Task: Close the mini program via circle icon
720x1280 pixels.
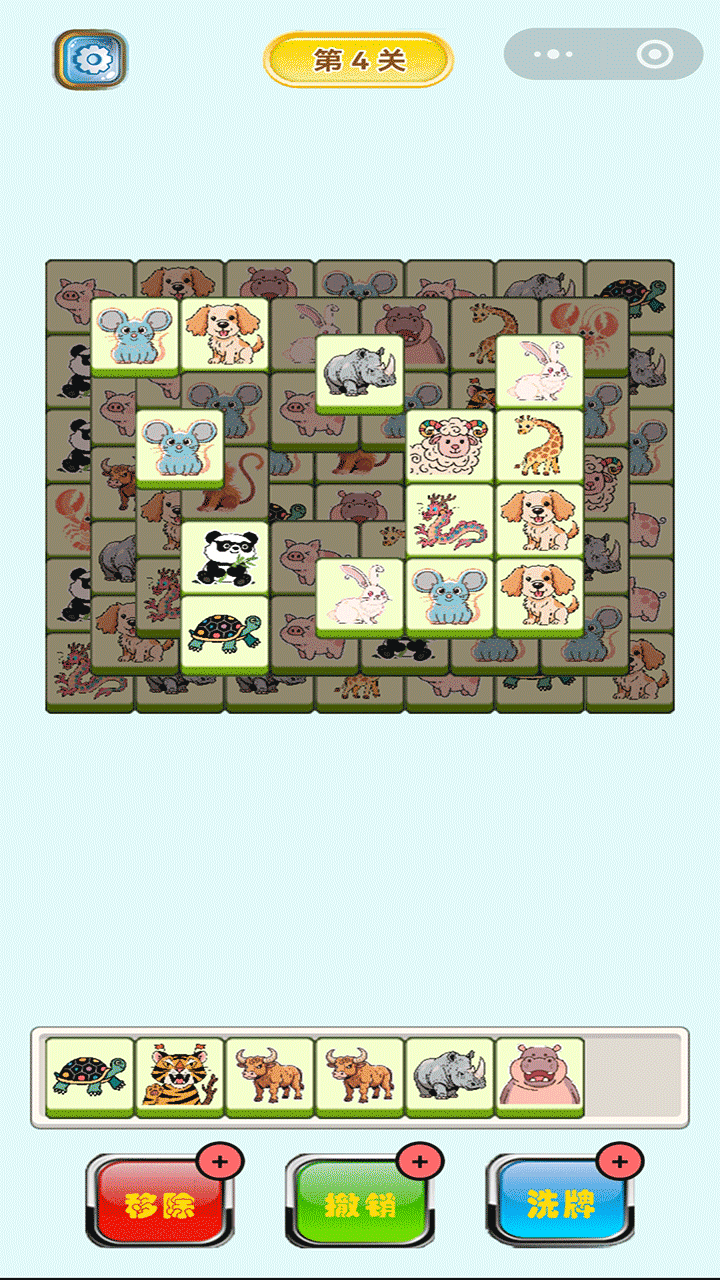Action: click(x=655, y=54)
